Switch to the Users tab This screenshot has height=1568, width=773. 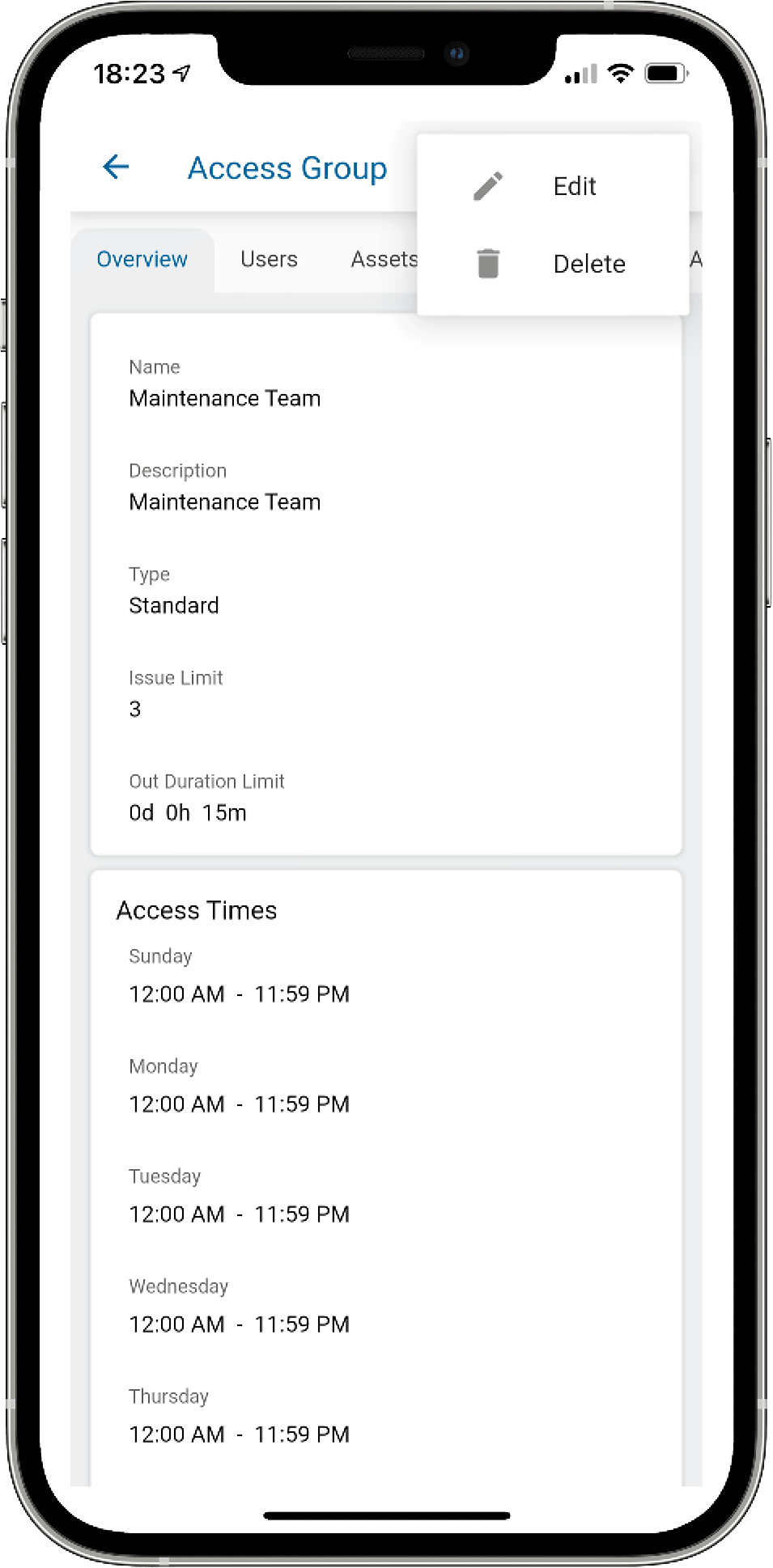(x=269, y=259)
